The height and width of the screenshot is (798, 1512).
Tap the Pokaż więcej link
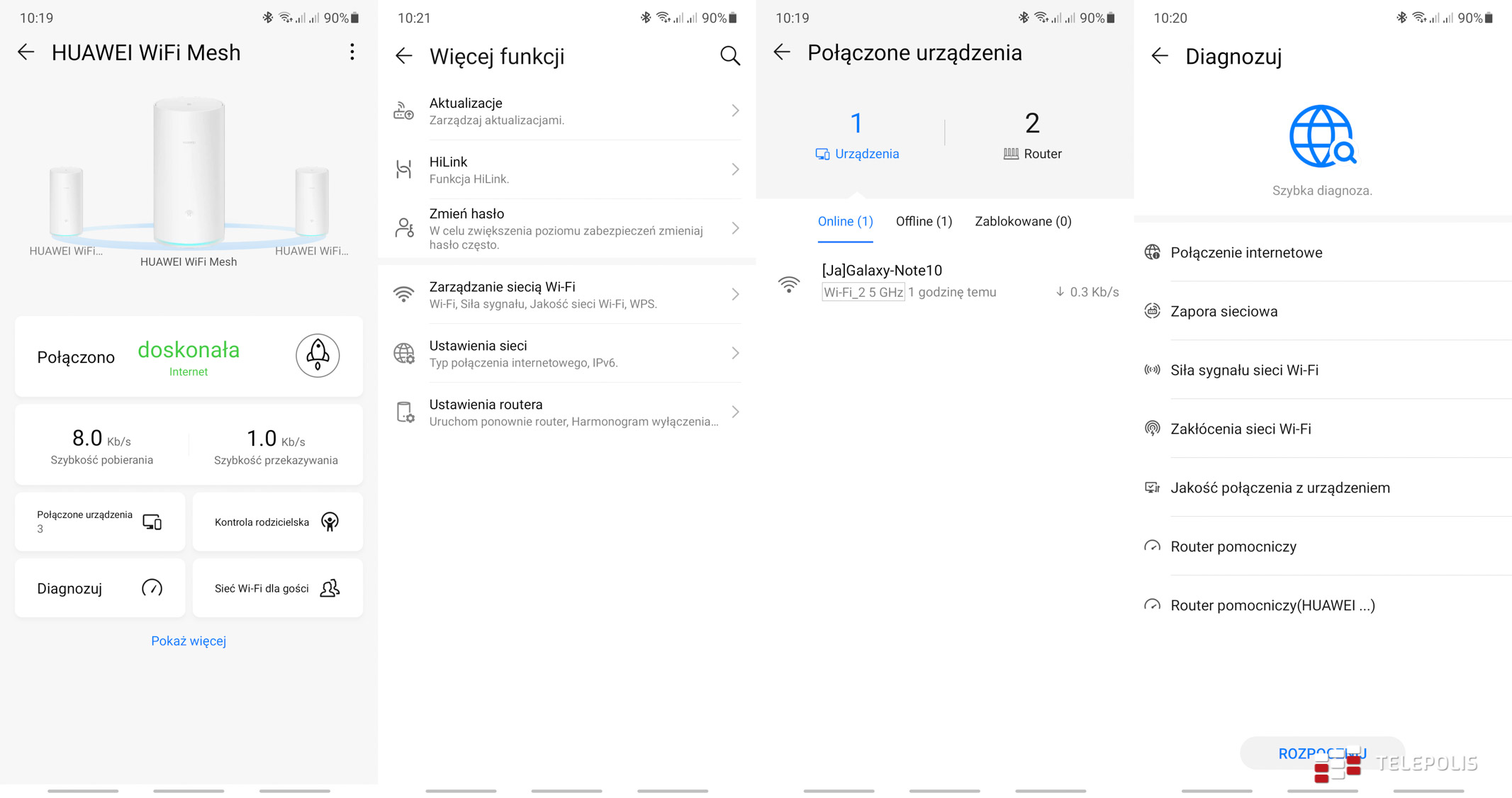(189, 641)
